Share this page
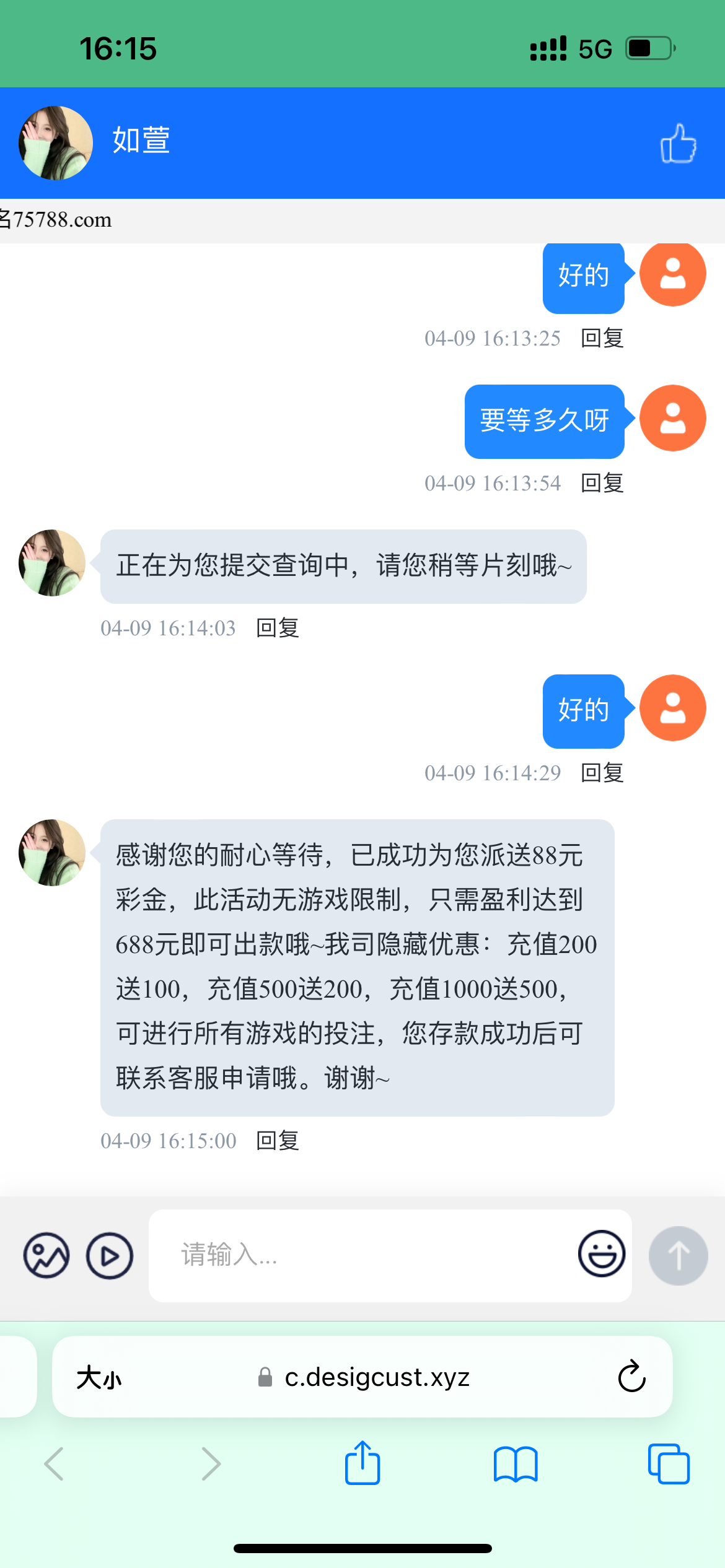This screenshot has width=725, height=1568. coord(362,1464)
